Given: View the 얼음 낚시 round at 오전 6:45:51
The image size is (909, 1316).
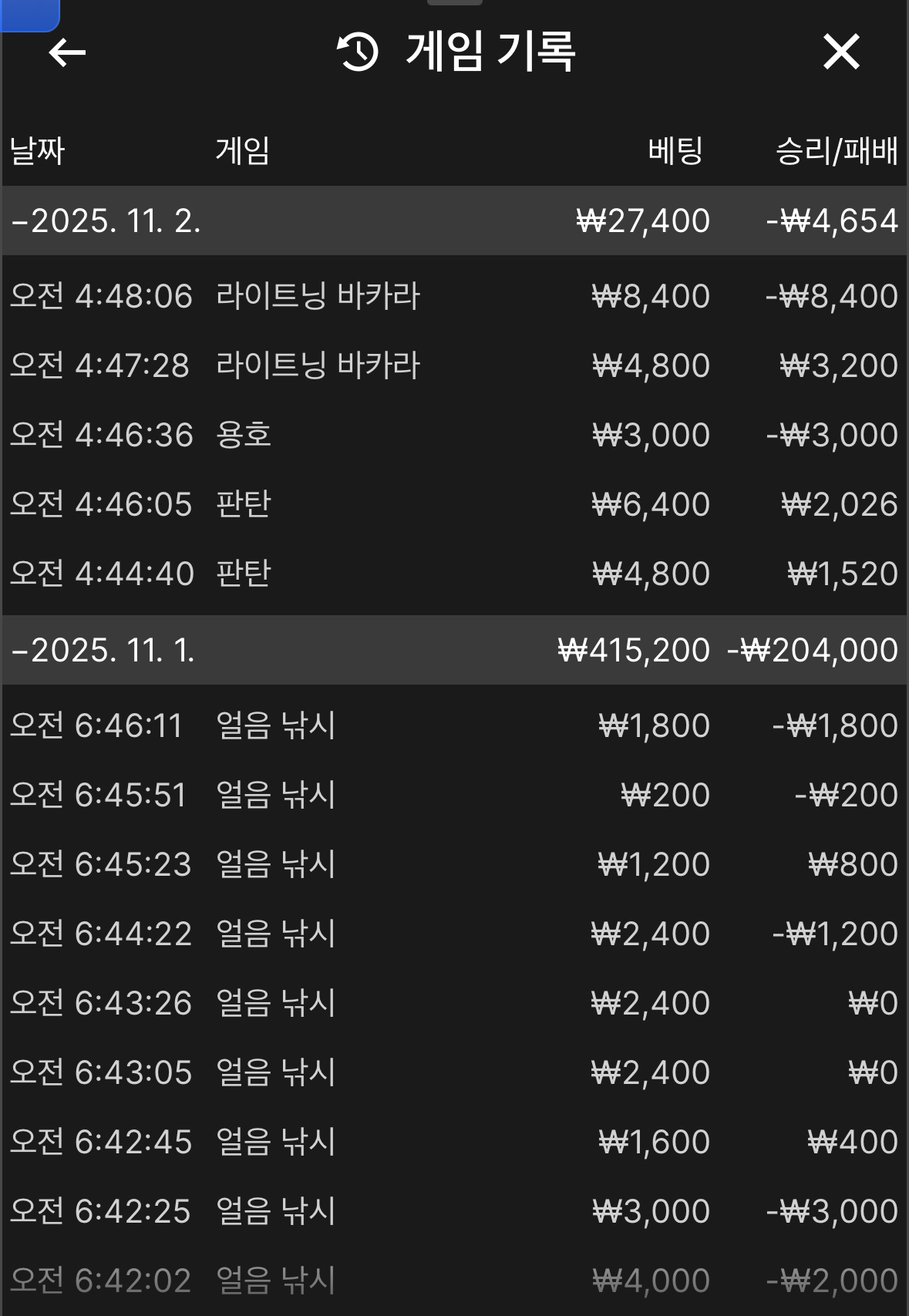Looking at the screenshot, I should pos(454,795).
